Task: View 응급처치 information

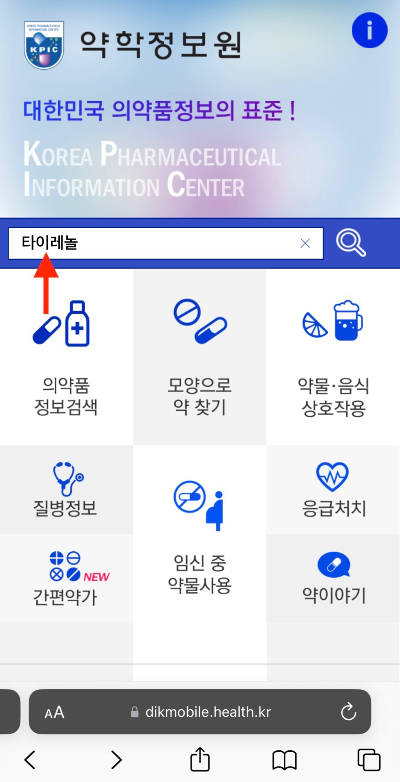Action: coord(333,490)
